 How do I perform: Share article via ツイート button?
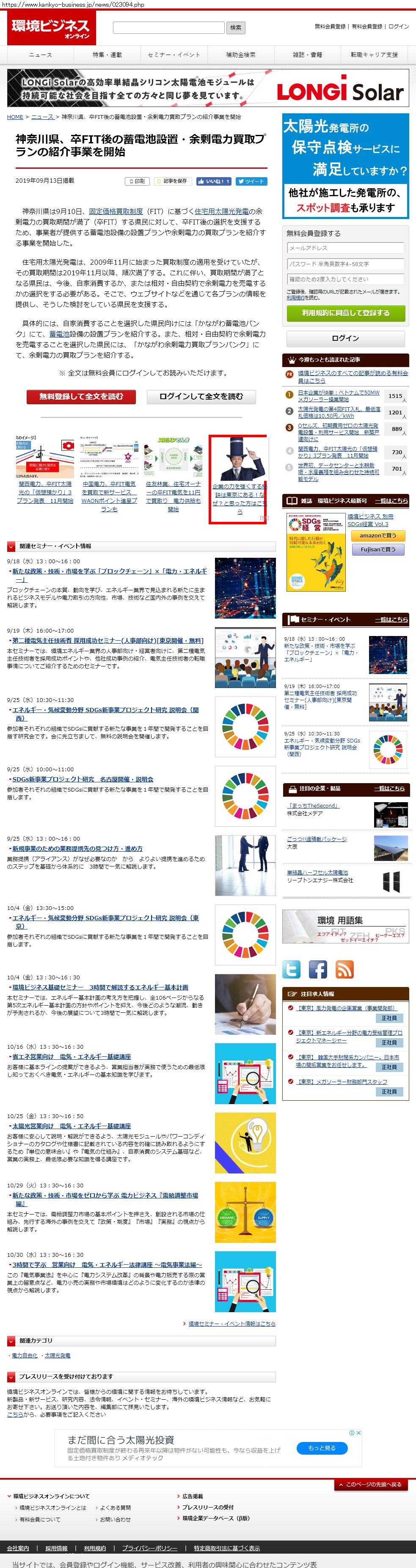click(251, 181)
